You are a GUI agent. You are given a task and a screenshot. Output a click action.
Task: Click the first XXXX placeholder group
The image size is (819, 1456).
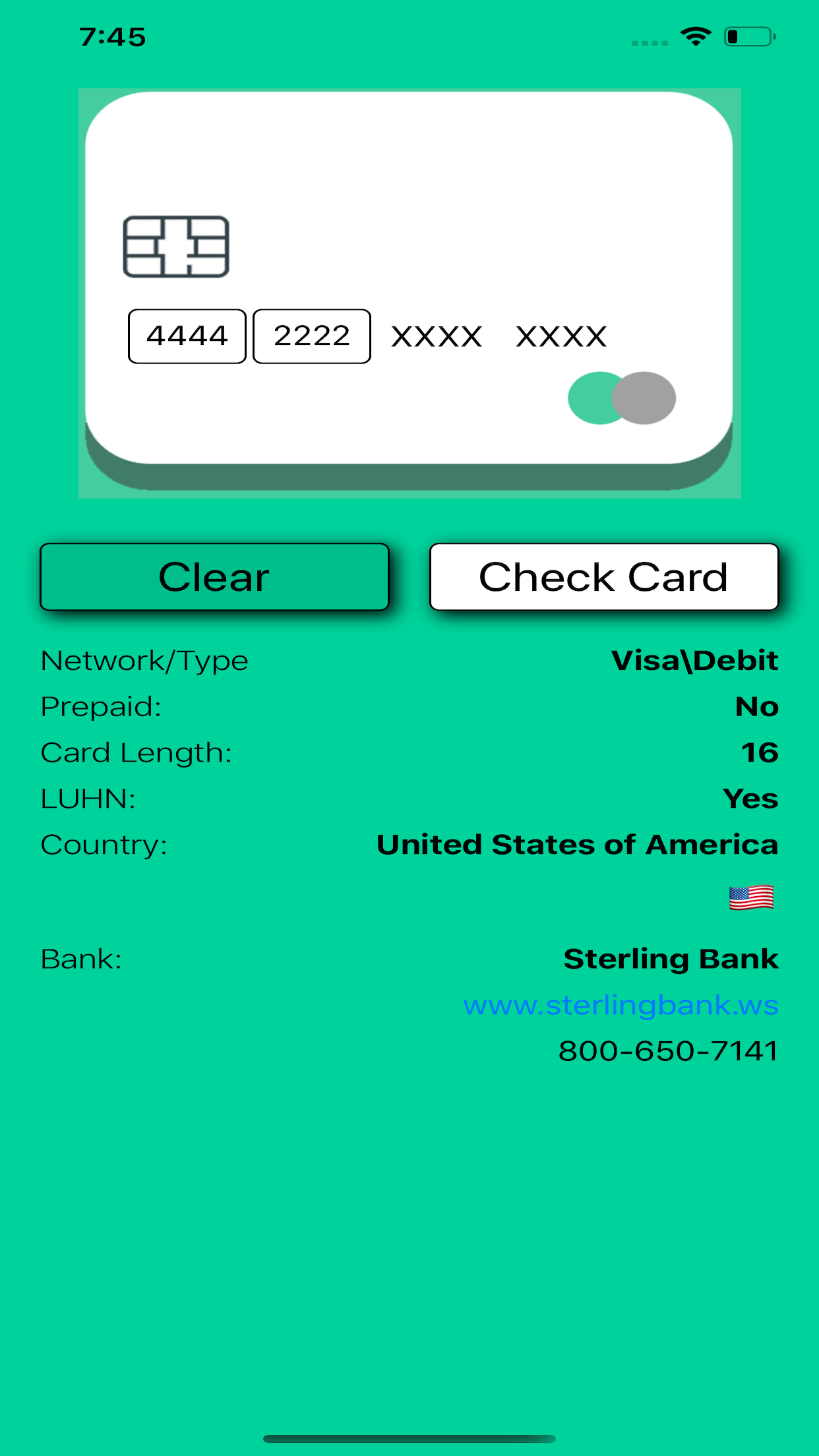tap(436, 335)
